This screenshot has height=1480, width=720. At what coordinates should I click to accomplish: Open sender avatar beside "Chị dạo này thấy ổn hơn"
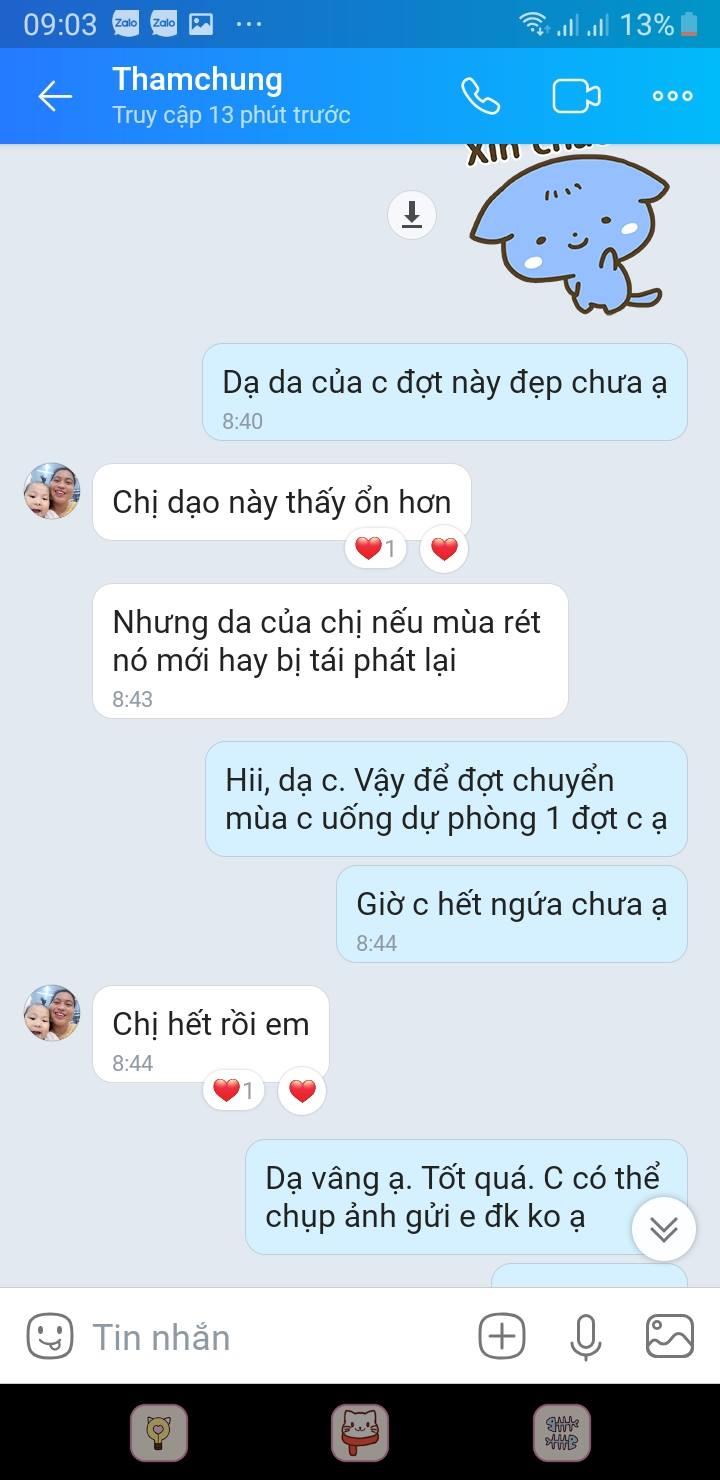tap(52, 491)
